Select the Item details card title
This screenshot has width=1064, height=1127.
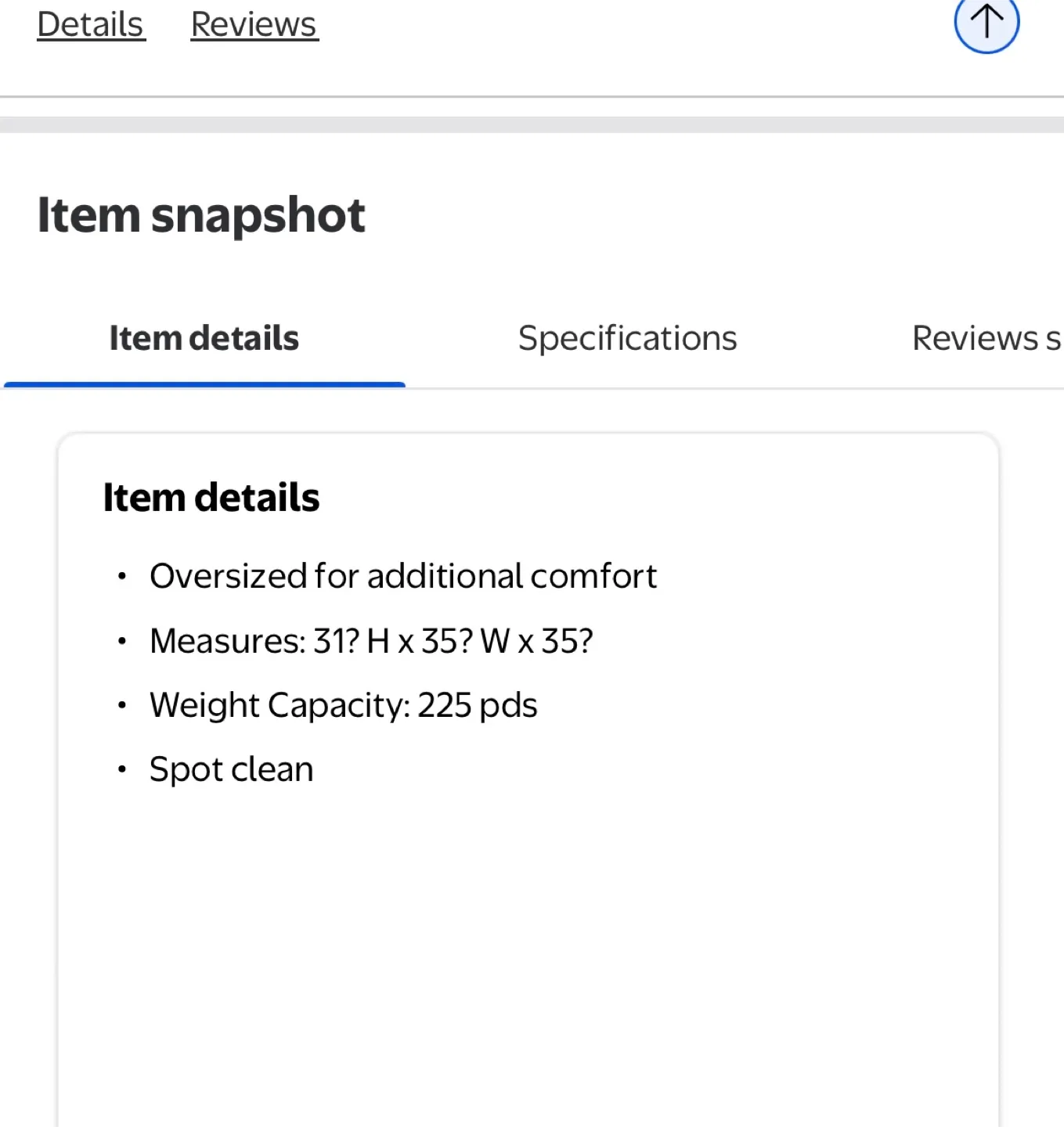pos(211,497)
